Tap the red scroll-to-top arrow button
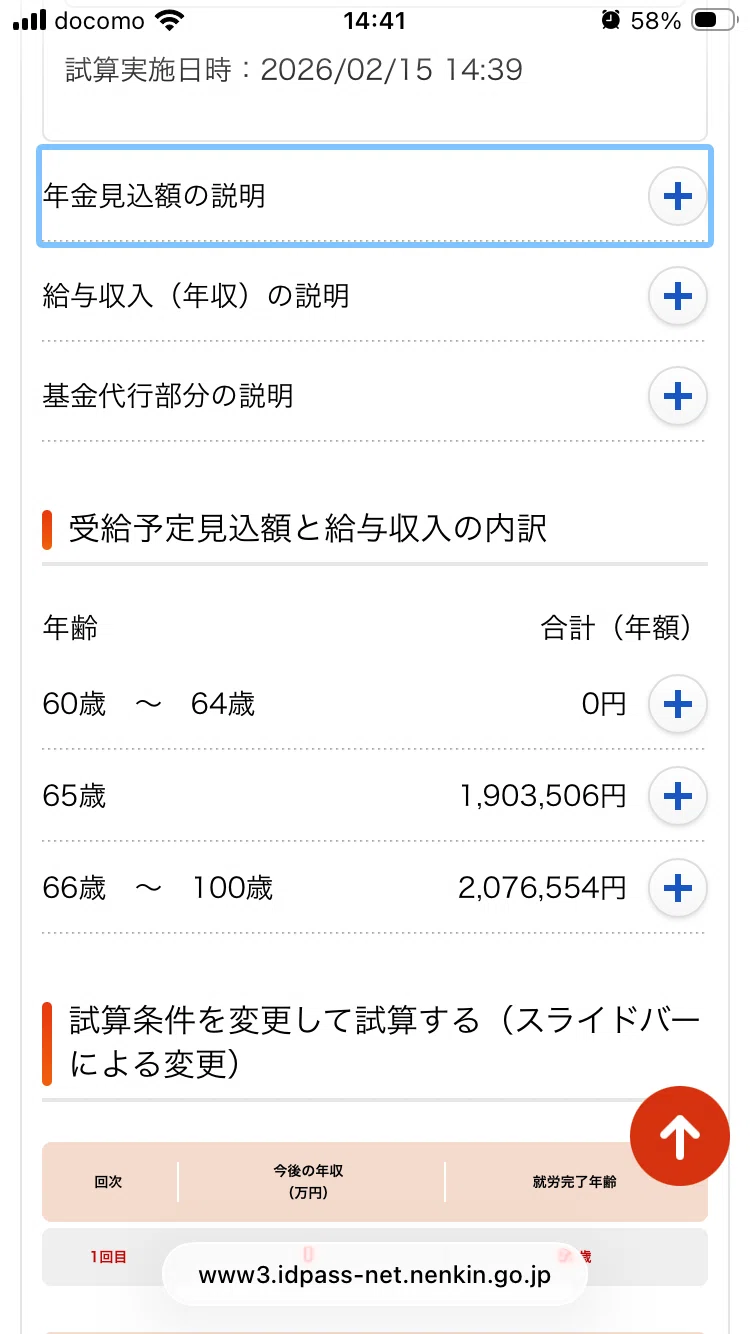 (680, 1136)
